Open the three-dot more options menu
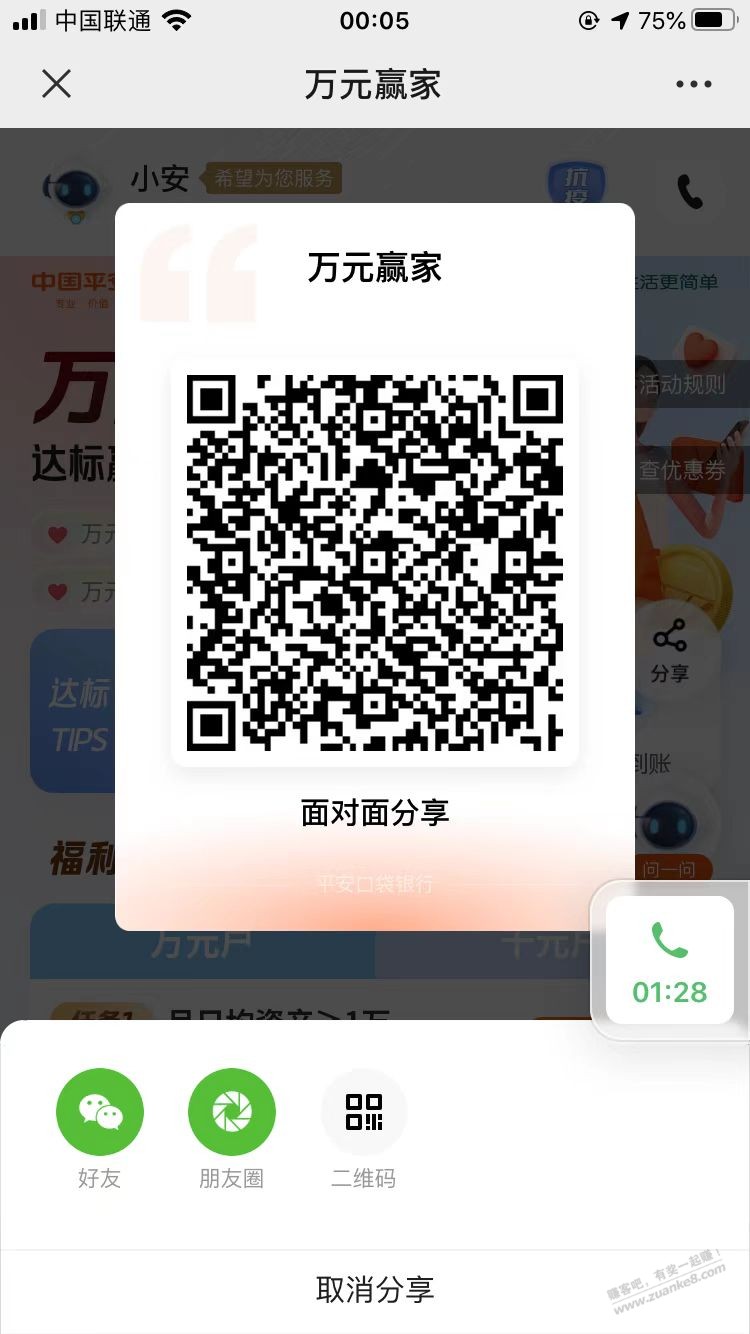 (x=694, y=84)
